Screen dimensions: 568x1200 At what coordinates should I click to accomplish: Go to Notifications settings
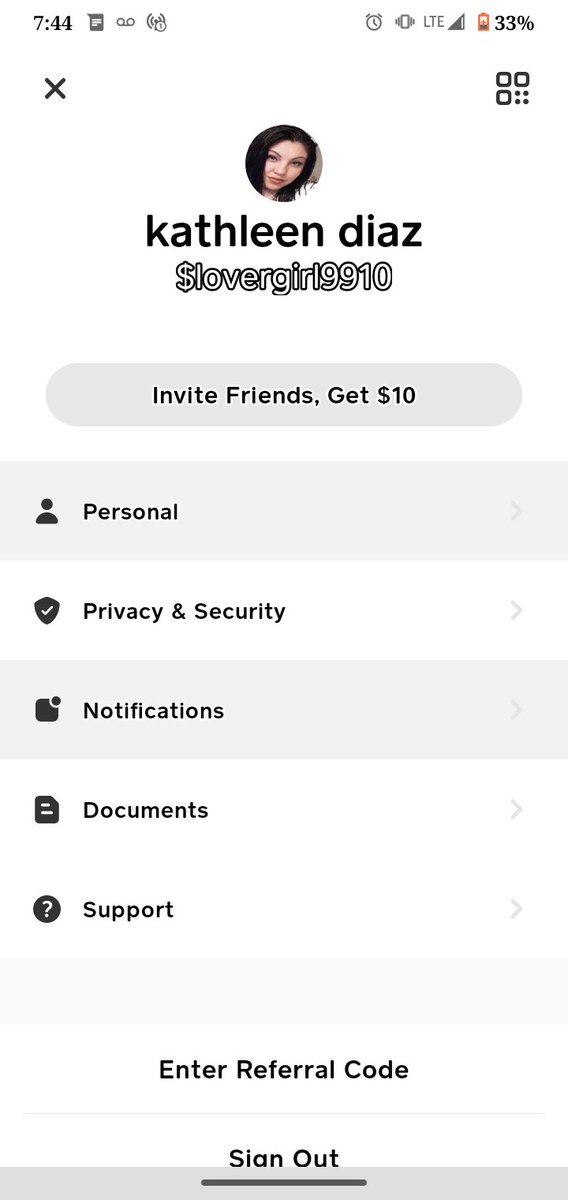(x=284, y=710)
